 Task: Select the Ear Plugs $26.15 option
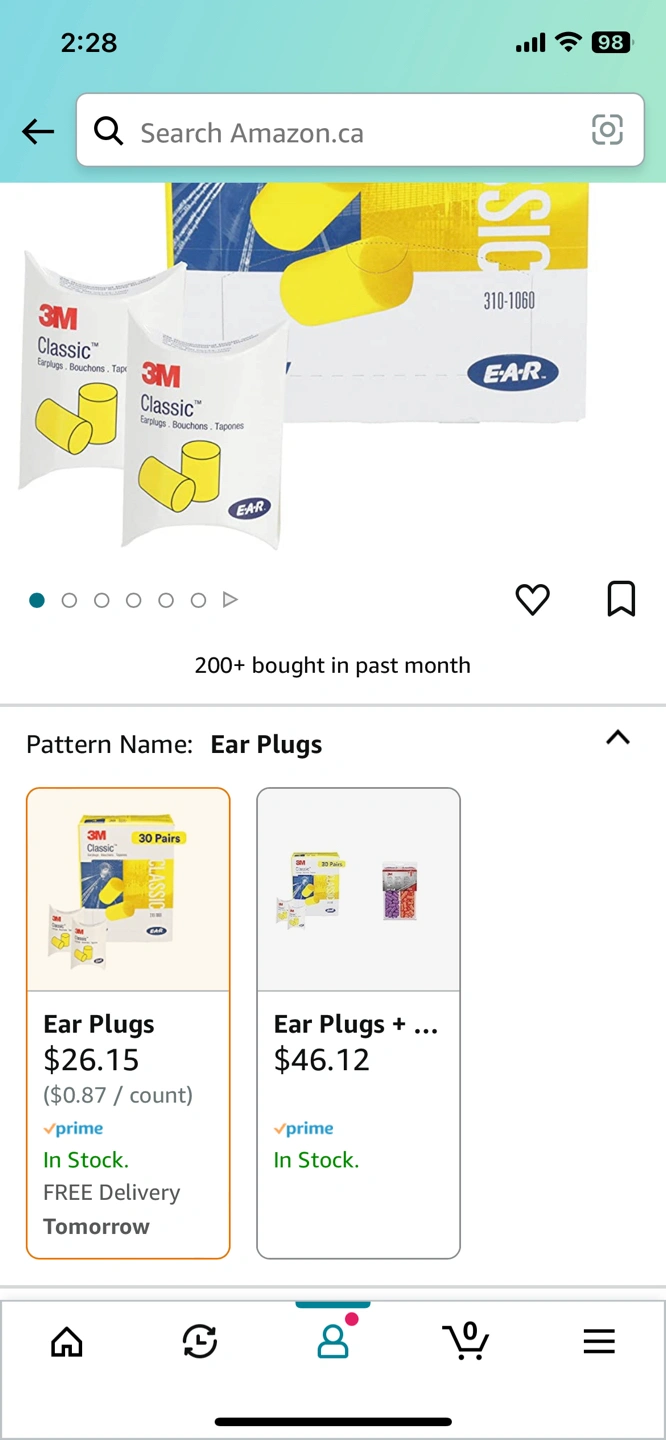point(128,1022)
